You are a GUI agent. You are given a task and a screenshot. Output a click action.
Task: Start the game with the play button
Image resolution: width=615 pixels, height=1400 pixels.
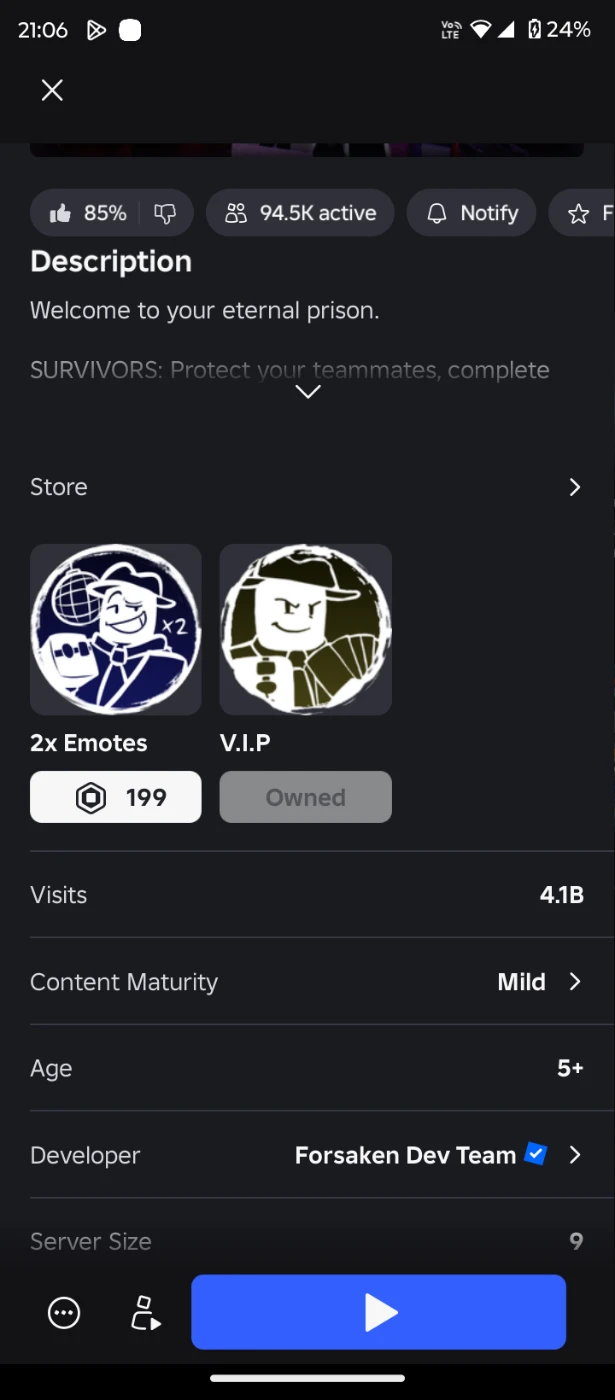[x=379, y=1312]
